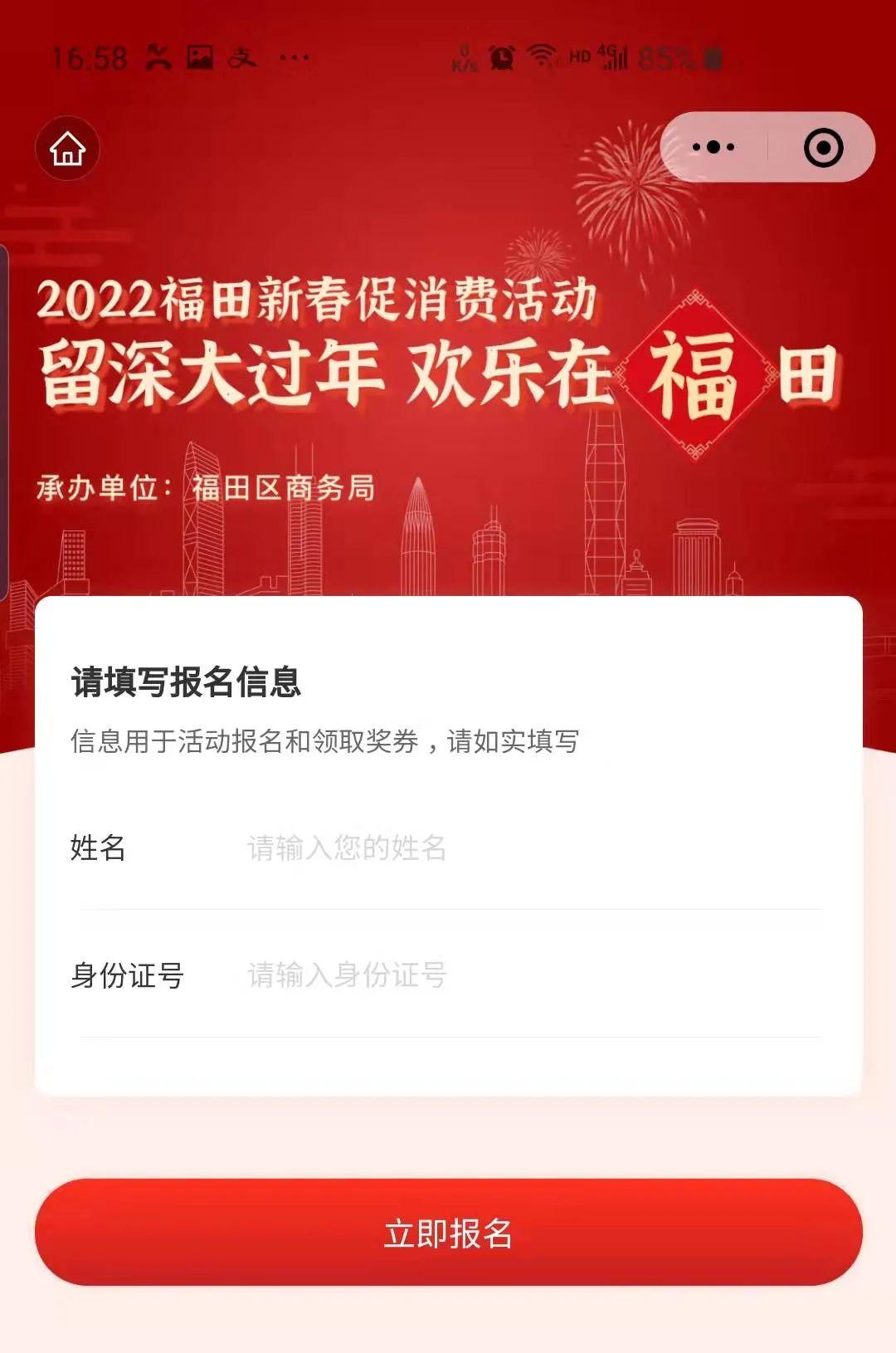Close the mini program with the circle icon
Screen dimensions: 896x1353
[823, 149]
